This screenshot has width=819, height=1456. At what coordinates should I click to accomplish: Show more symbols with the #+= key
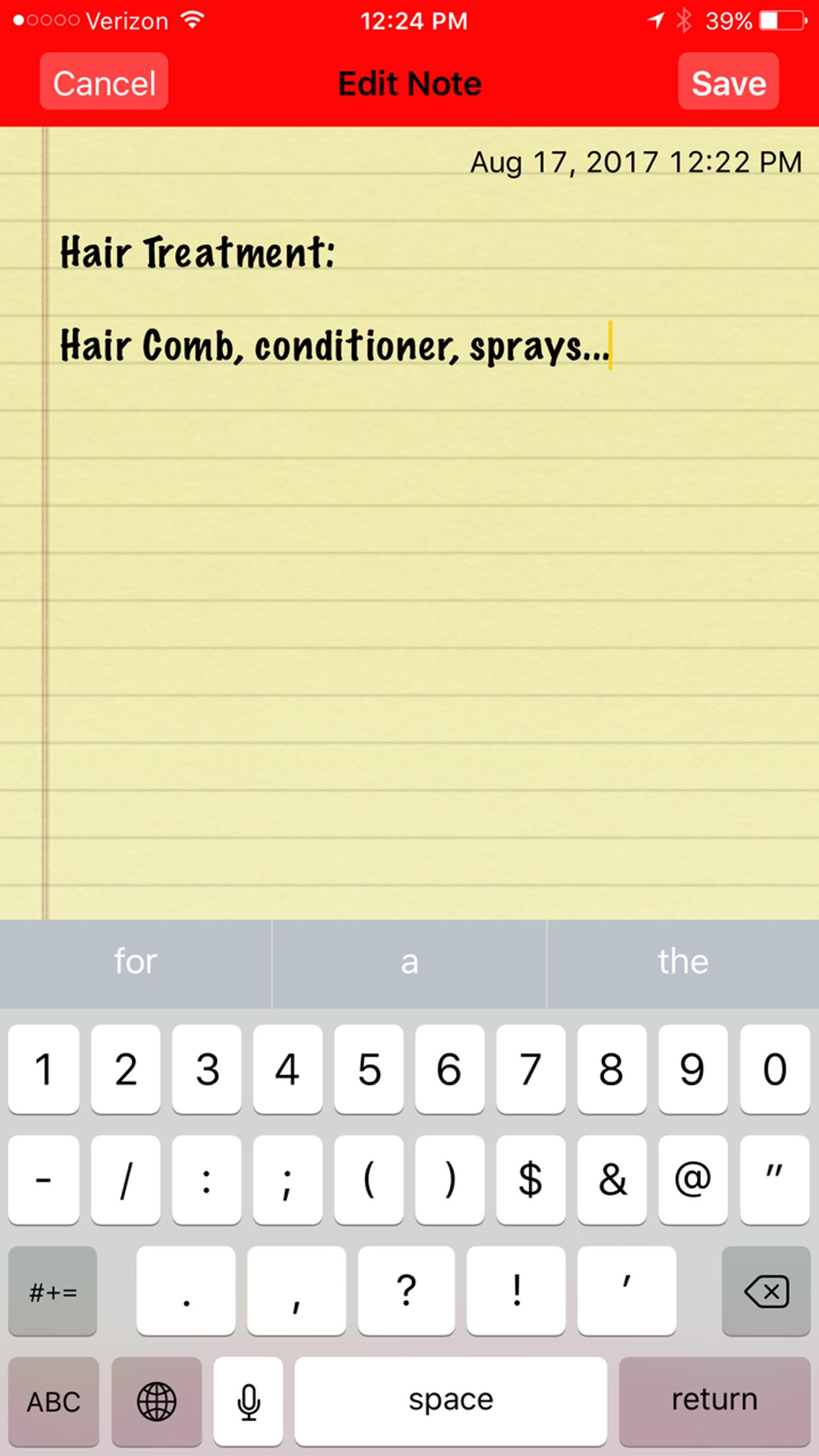click(53, 1291)
